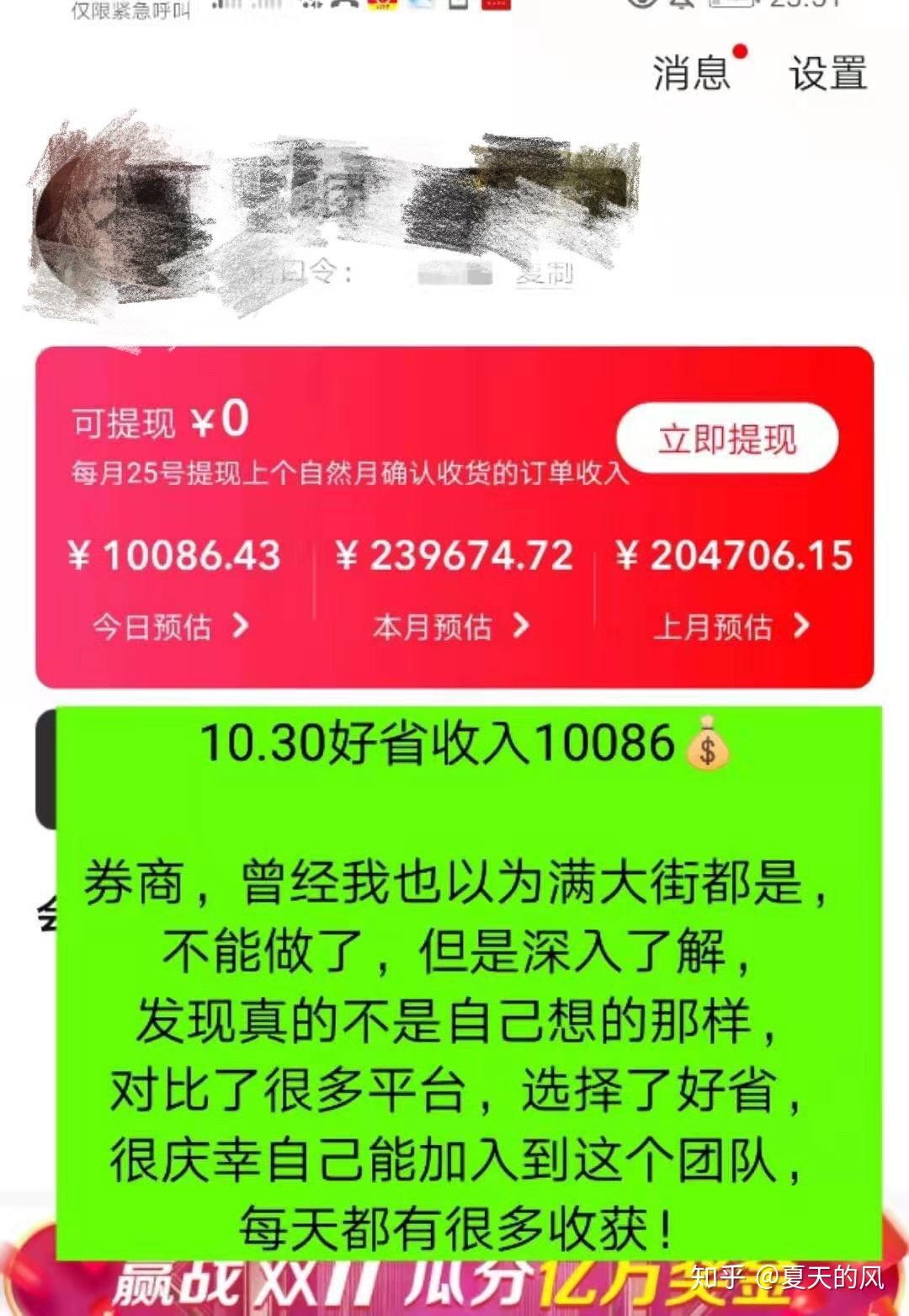Open 设置 settings
Screen dimensions: 909x1316
point(827,73)
